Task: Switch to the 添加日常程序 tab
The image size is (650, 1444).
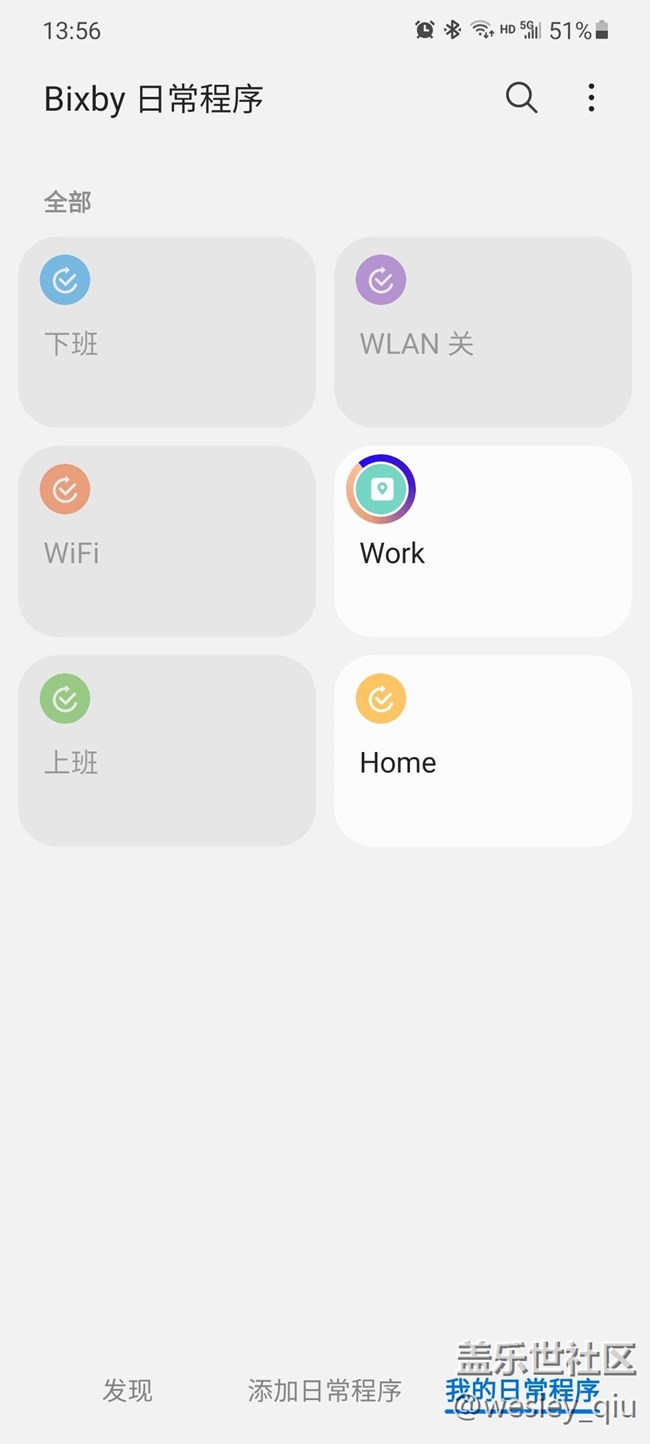Action: coord(325,1390)
